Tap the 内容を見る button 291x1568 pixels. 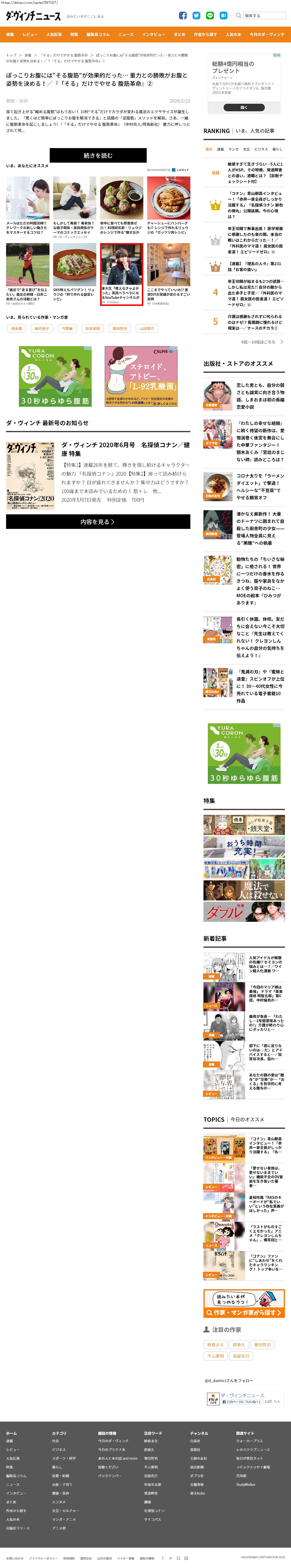pos(98,522)
